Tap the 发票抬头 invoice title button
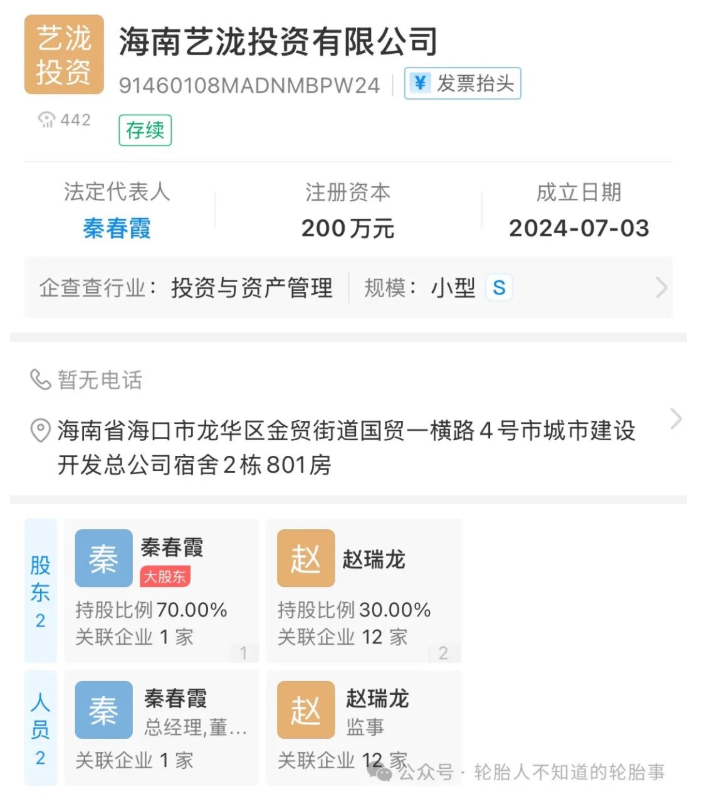 coord(463,84)
